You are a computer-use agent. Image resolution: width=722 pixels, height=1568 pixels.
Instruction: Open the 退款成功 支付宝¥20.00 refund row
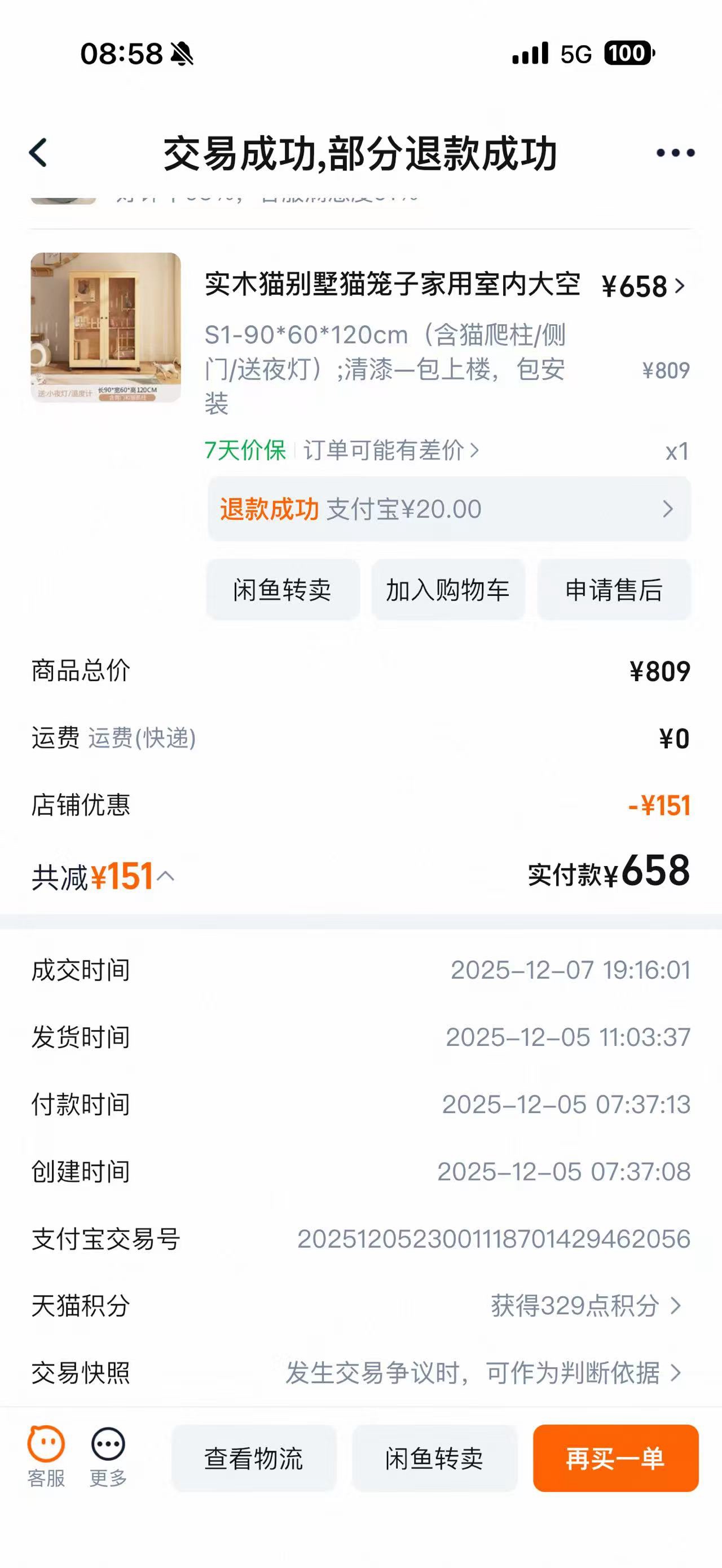click(x=449, y=509)
